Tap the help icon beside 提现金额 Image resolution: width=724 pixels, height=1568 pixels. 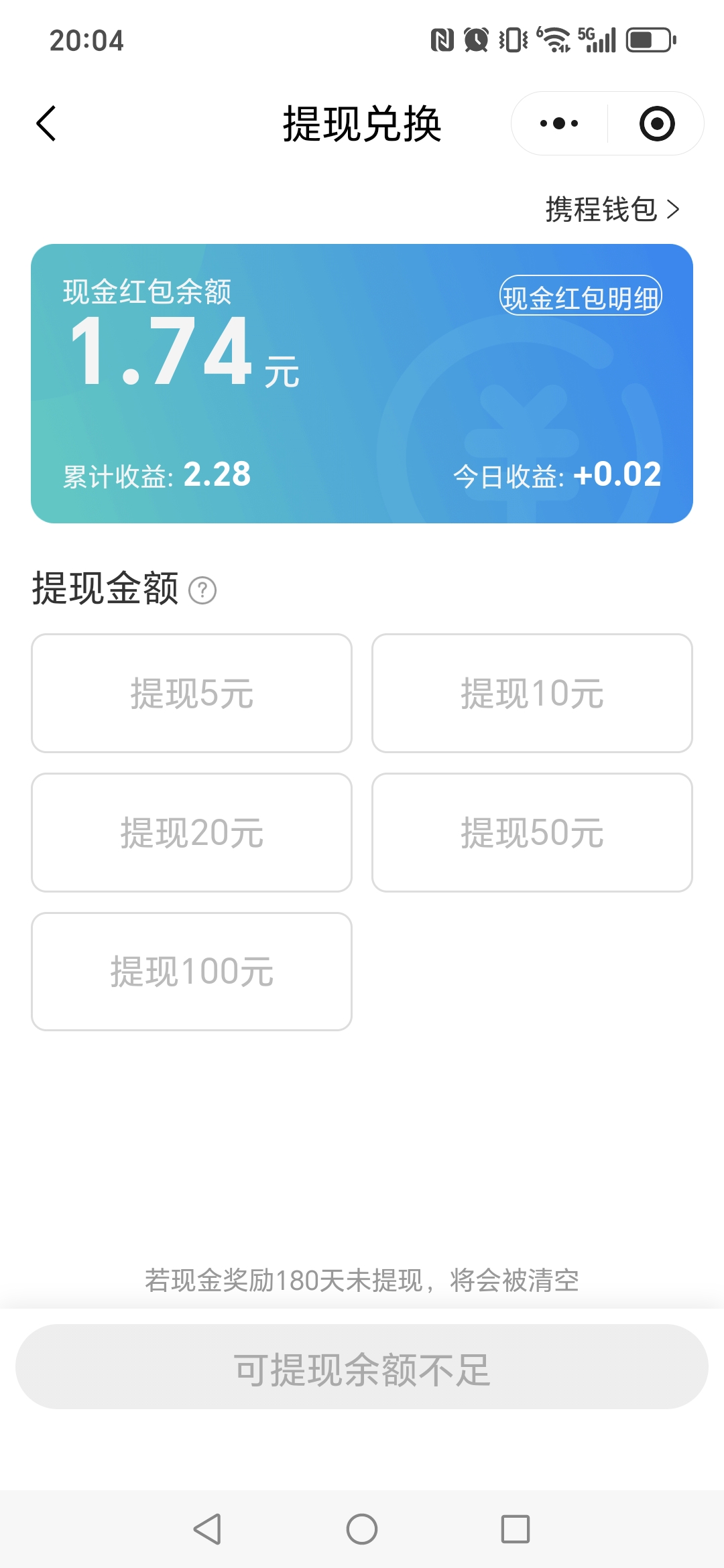[202, 590]
